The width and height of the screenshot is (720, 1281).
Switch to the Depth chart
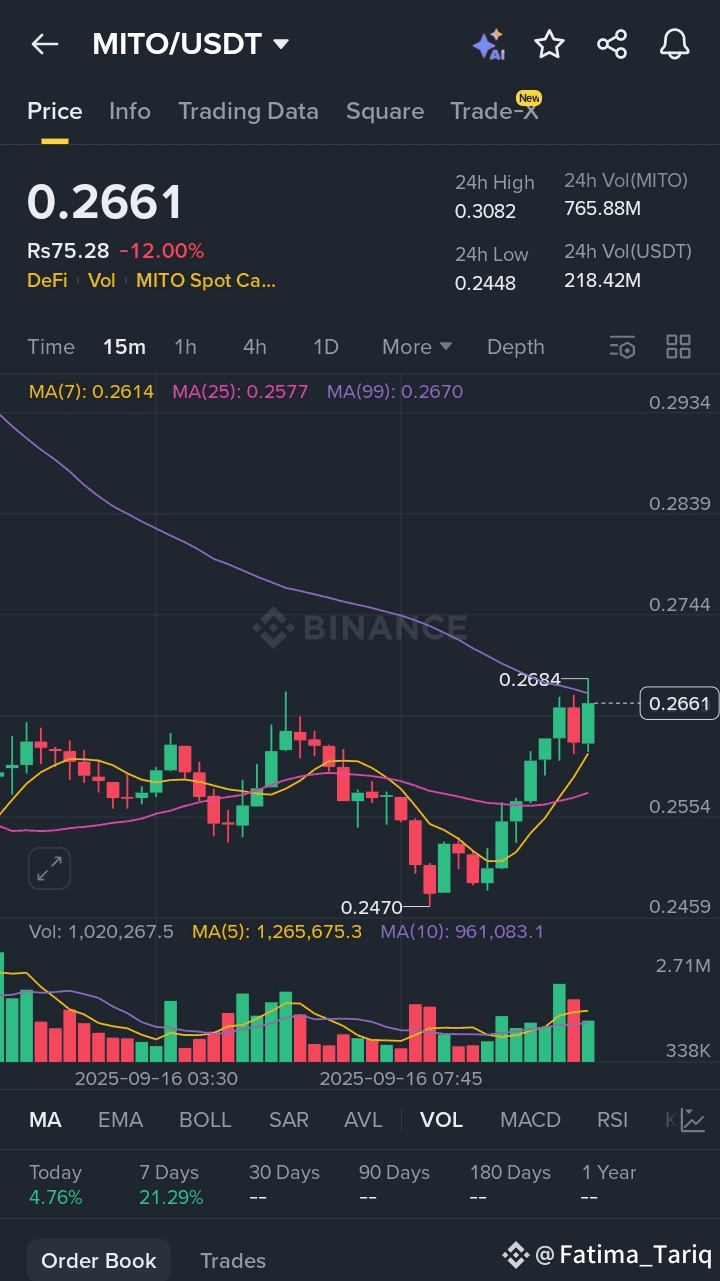[x=516, y=347]
